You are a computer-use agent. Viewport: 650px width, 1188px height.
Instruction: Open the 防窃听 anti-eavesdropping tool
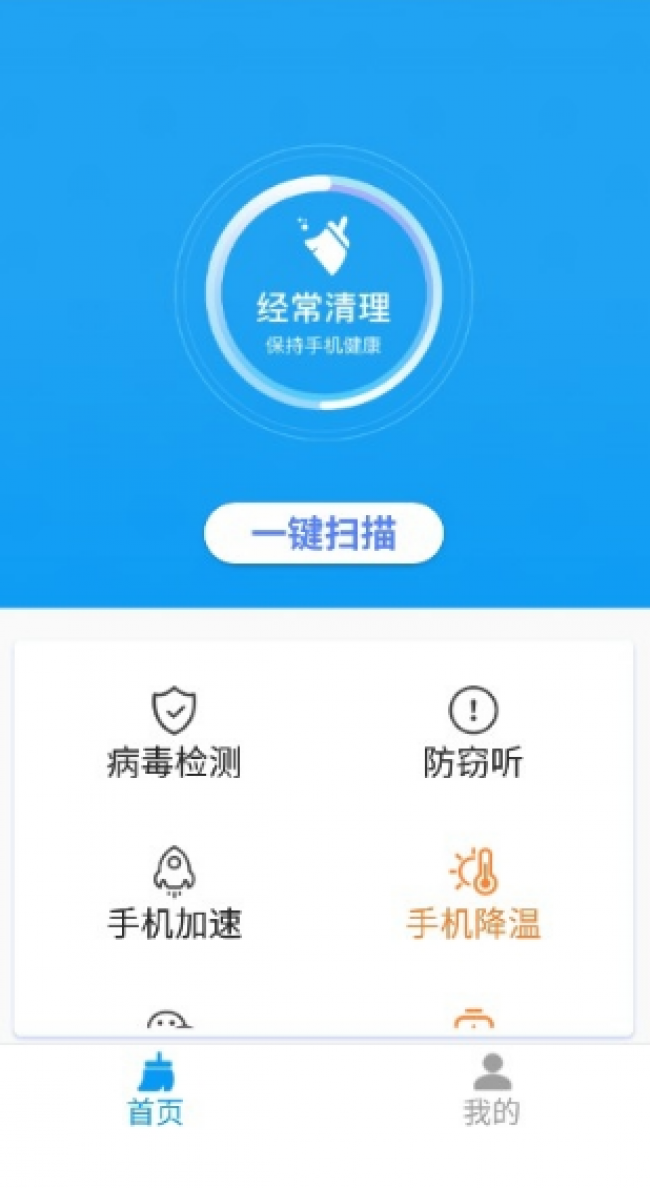[473, 733]
